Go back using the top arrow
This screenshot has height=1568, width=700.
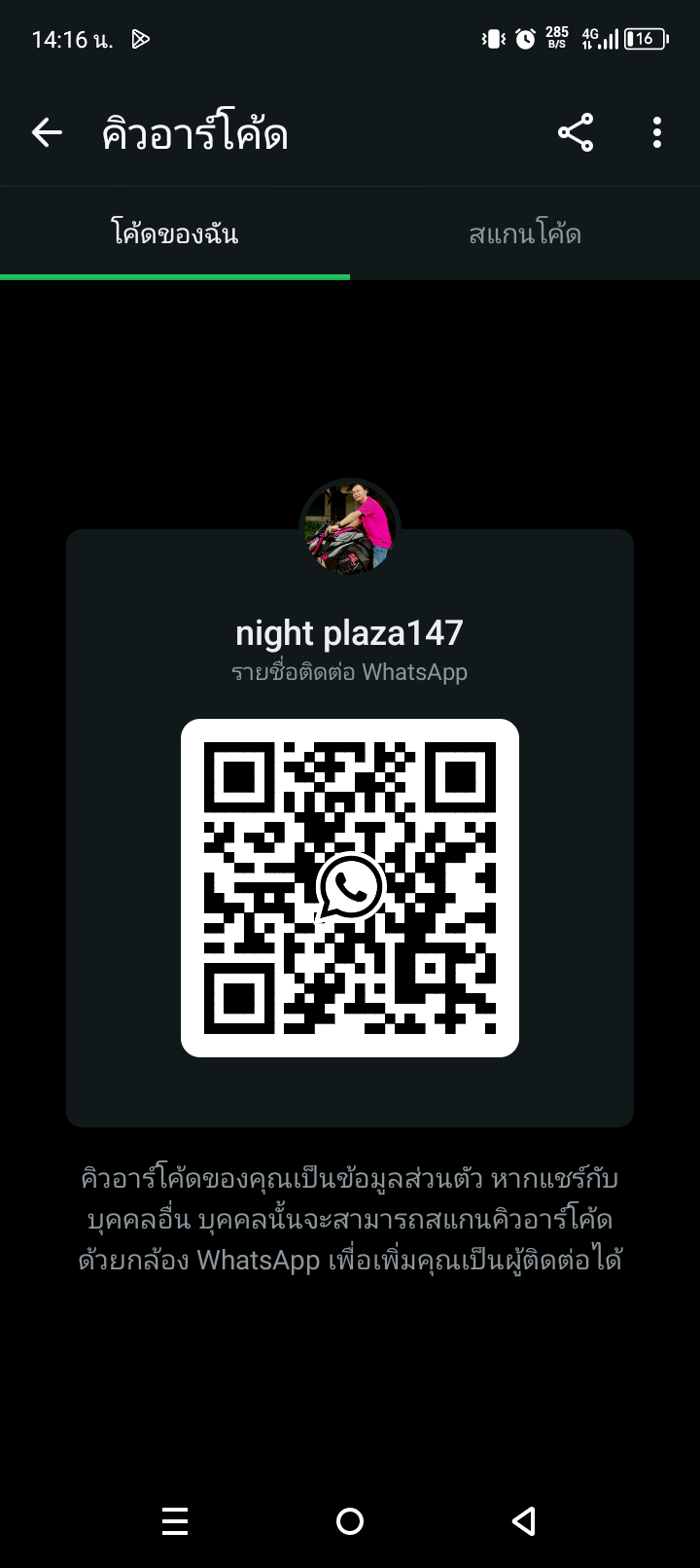click(47, 132)
